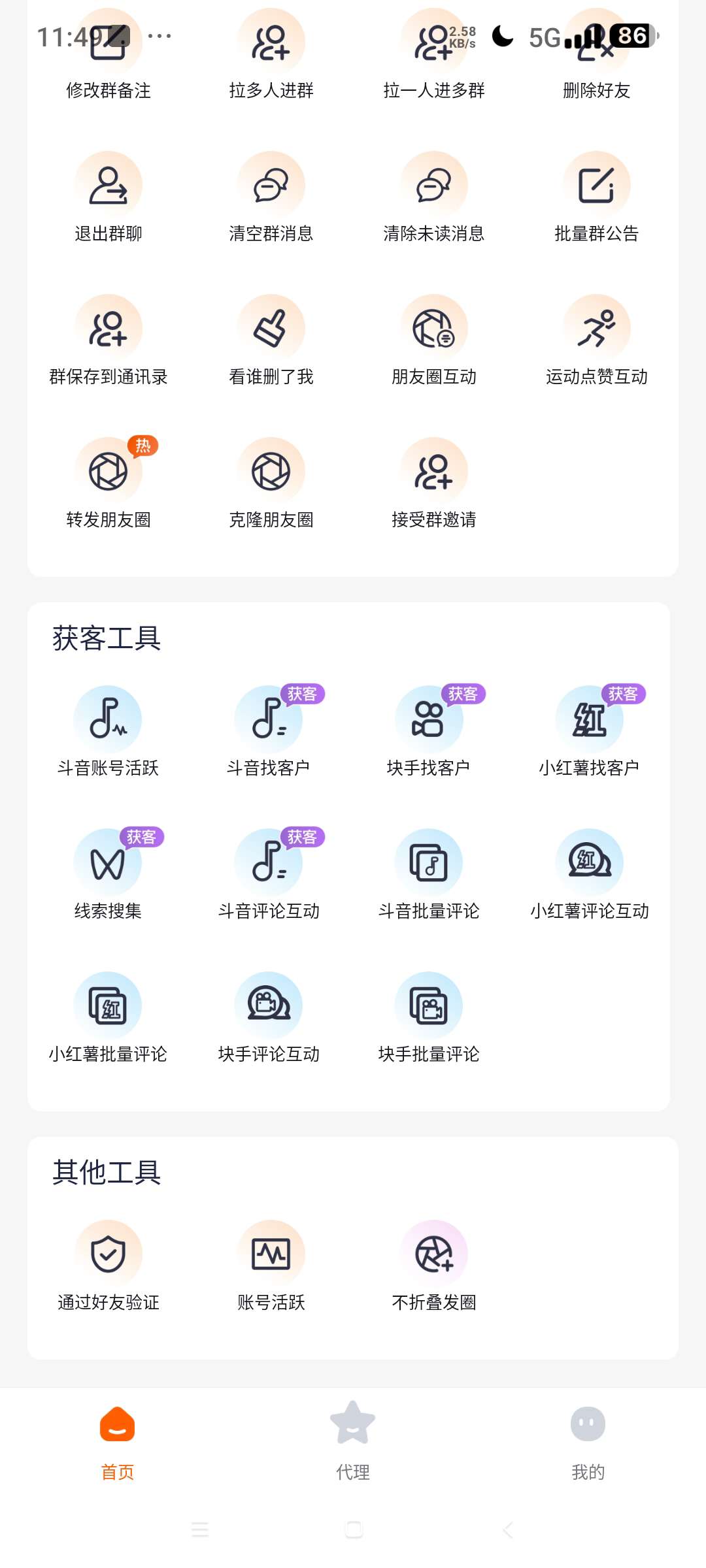Go to the 我的 tab
Viewport: 706px width, 1568px height.
(588, 1441)
